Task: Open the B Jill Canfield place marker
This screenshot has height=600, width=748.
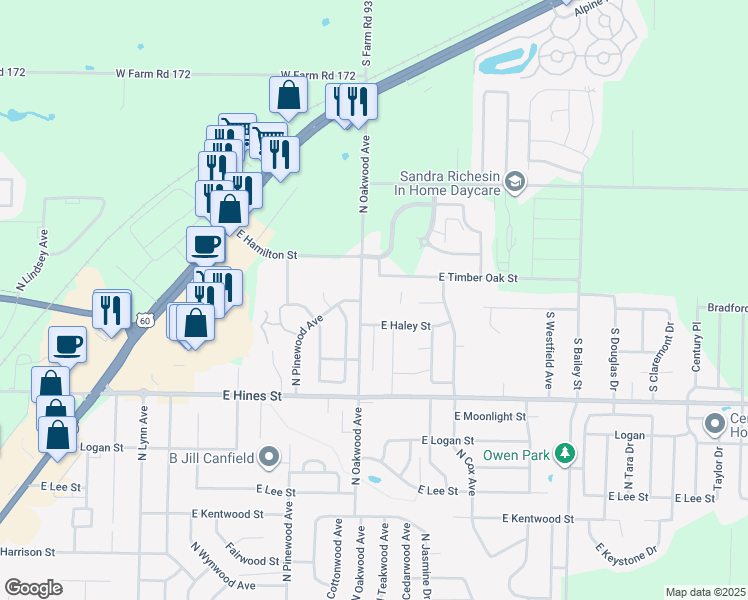Action: tap(268, 458)
